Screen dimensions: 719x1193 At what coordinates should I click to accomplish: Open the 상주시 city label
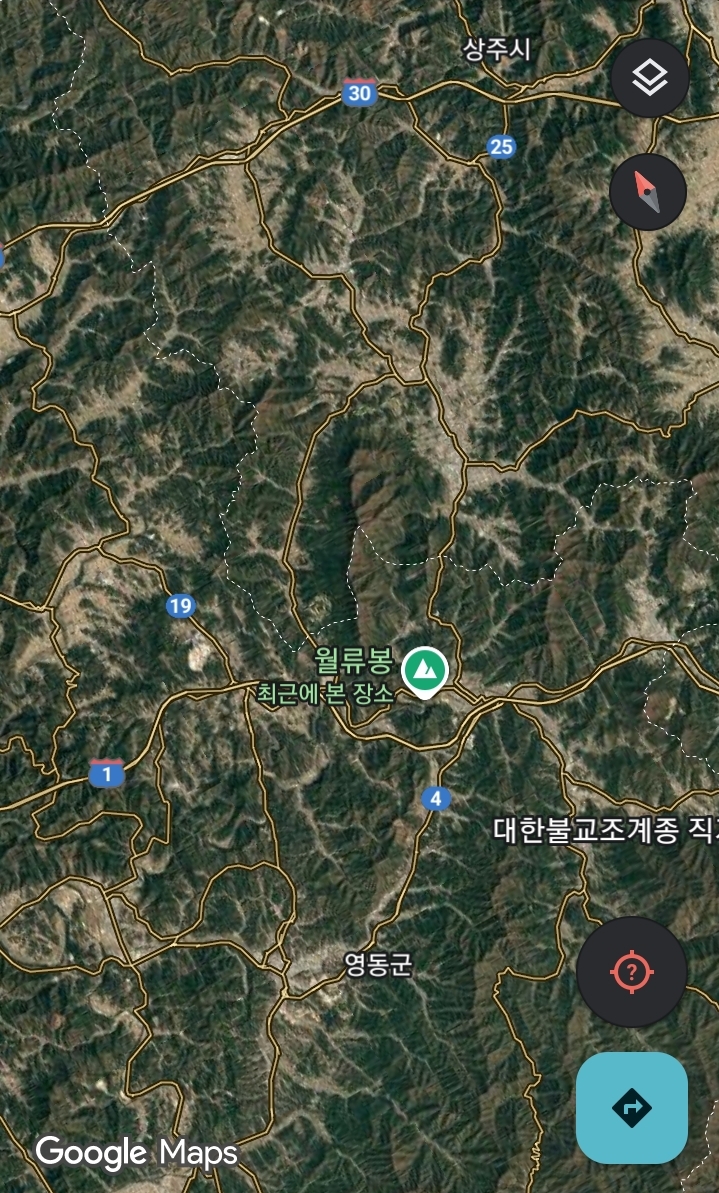[x=496, y=50]
